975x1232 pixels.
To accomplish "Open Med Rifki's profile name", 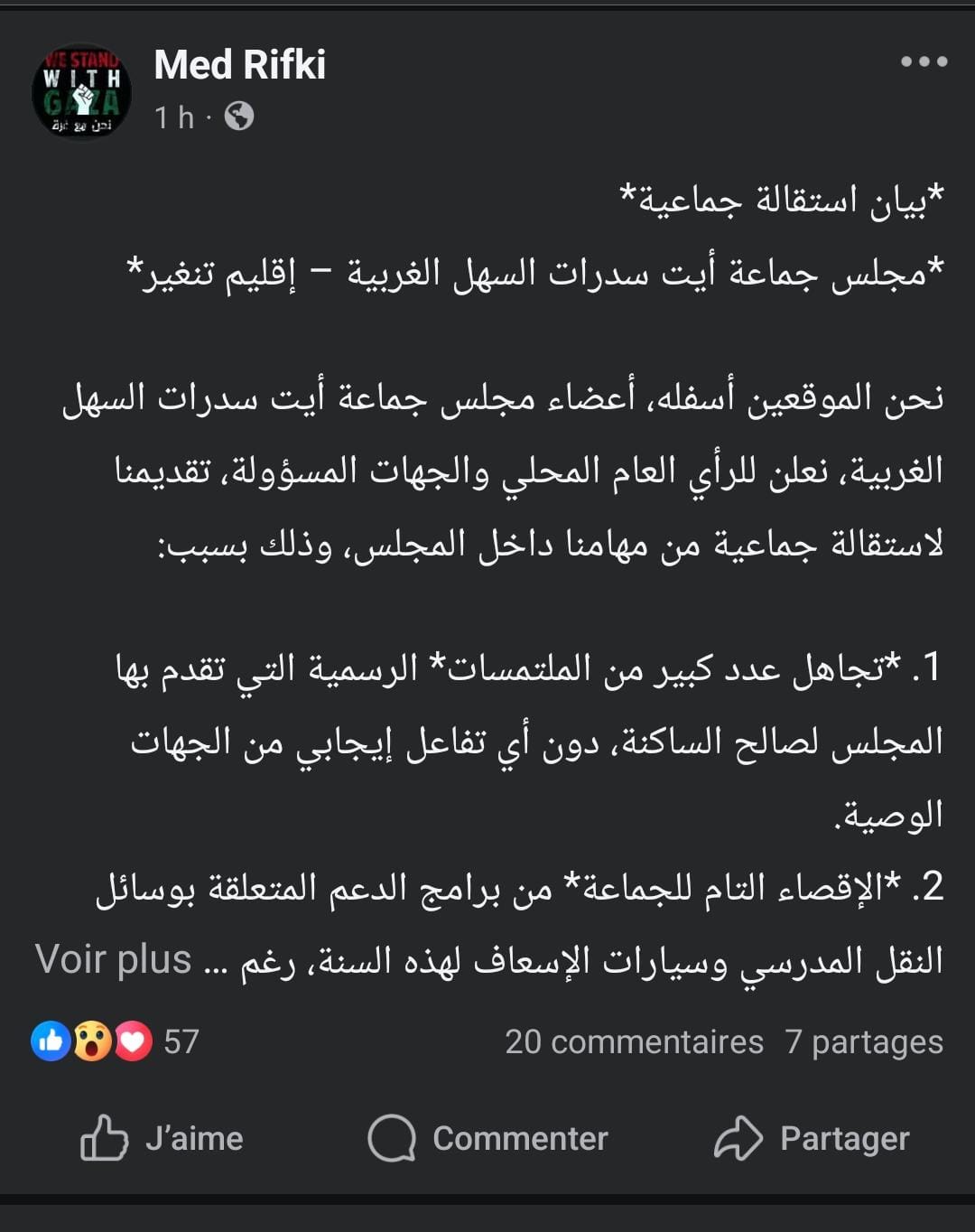I will 239,65.
